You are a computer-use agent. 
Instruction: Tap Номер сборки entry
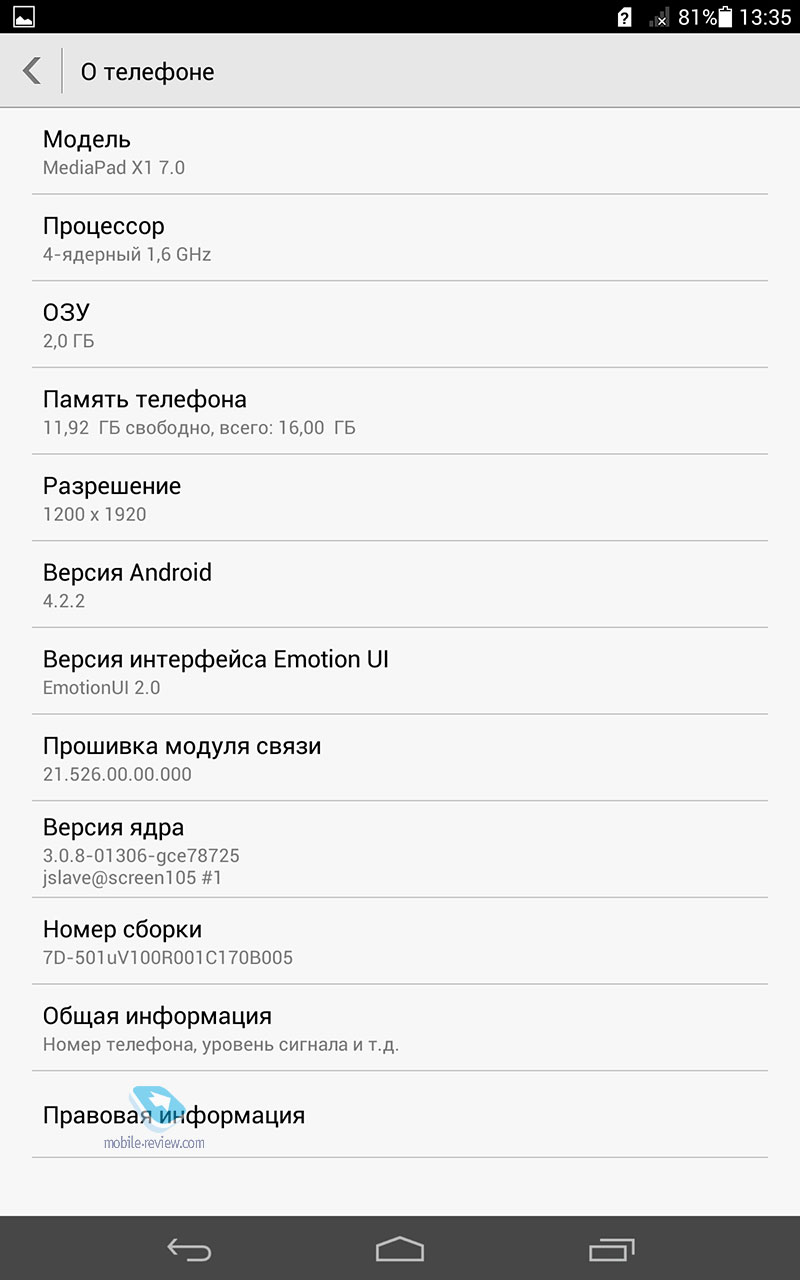[400, 941]
